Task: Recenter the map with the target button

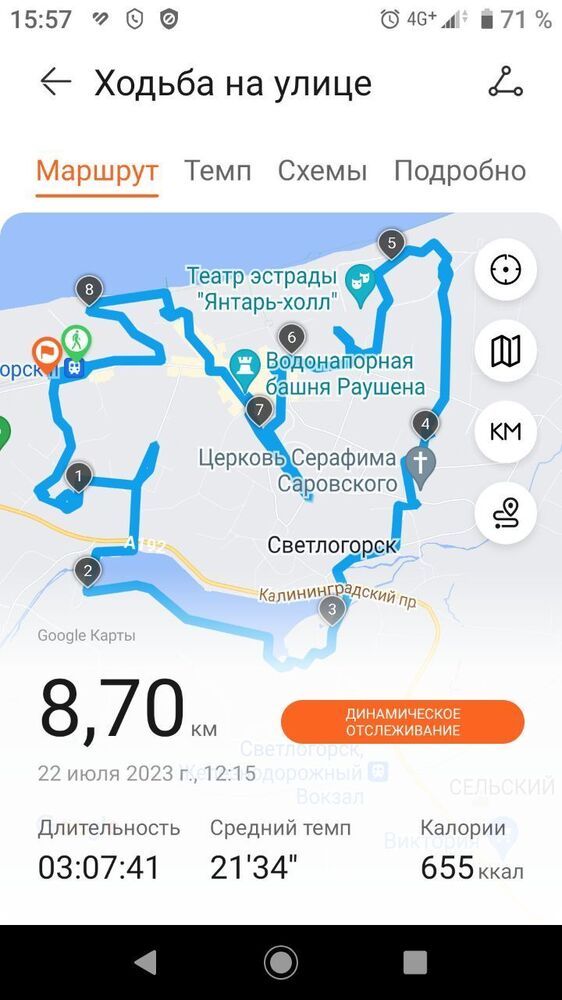Action: (505, 269)
